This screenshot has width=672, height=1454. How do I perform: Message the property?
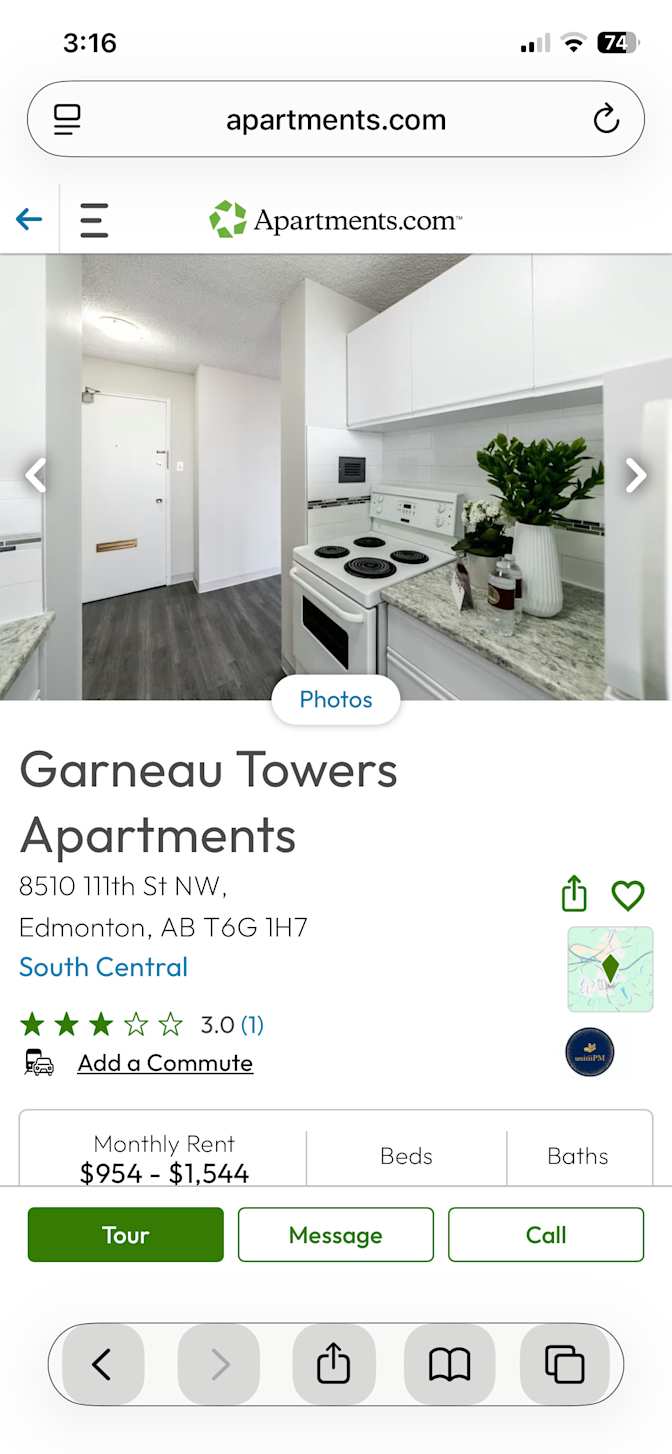(336, 1235)
